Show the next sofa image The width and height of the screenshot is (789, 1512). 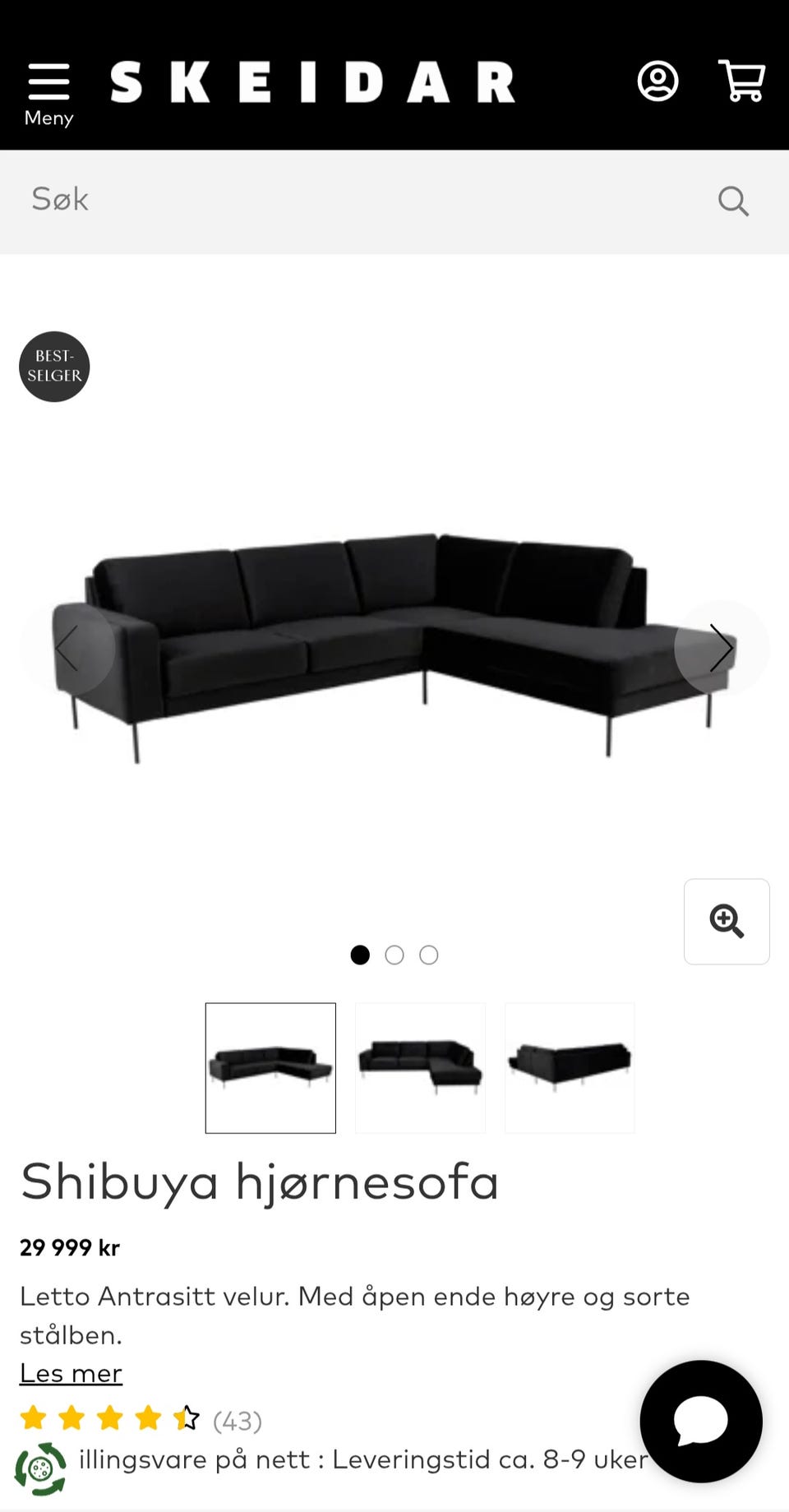pyautogui.click(x=721, y=648)
